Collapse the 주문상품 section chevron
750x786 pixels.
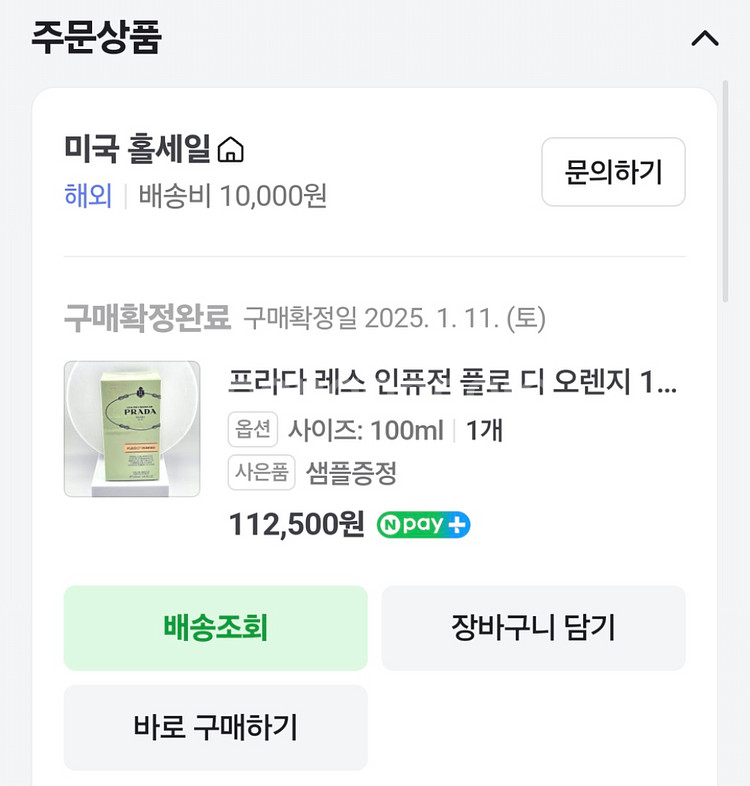(705, 38)
